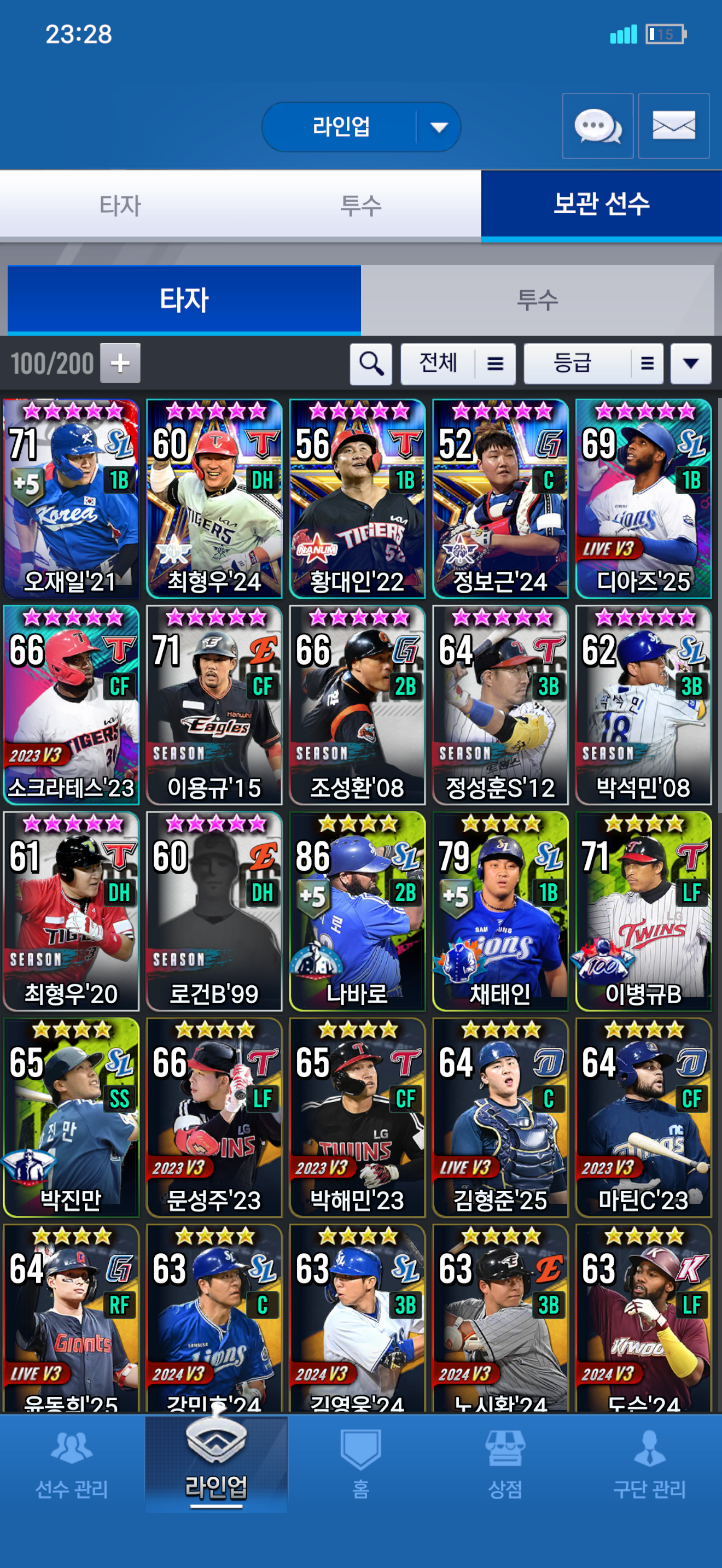Open 오재일'21 player card

coord(71,499)
